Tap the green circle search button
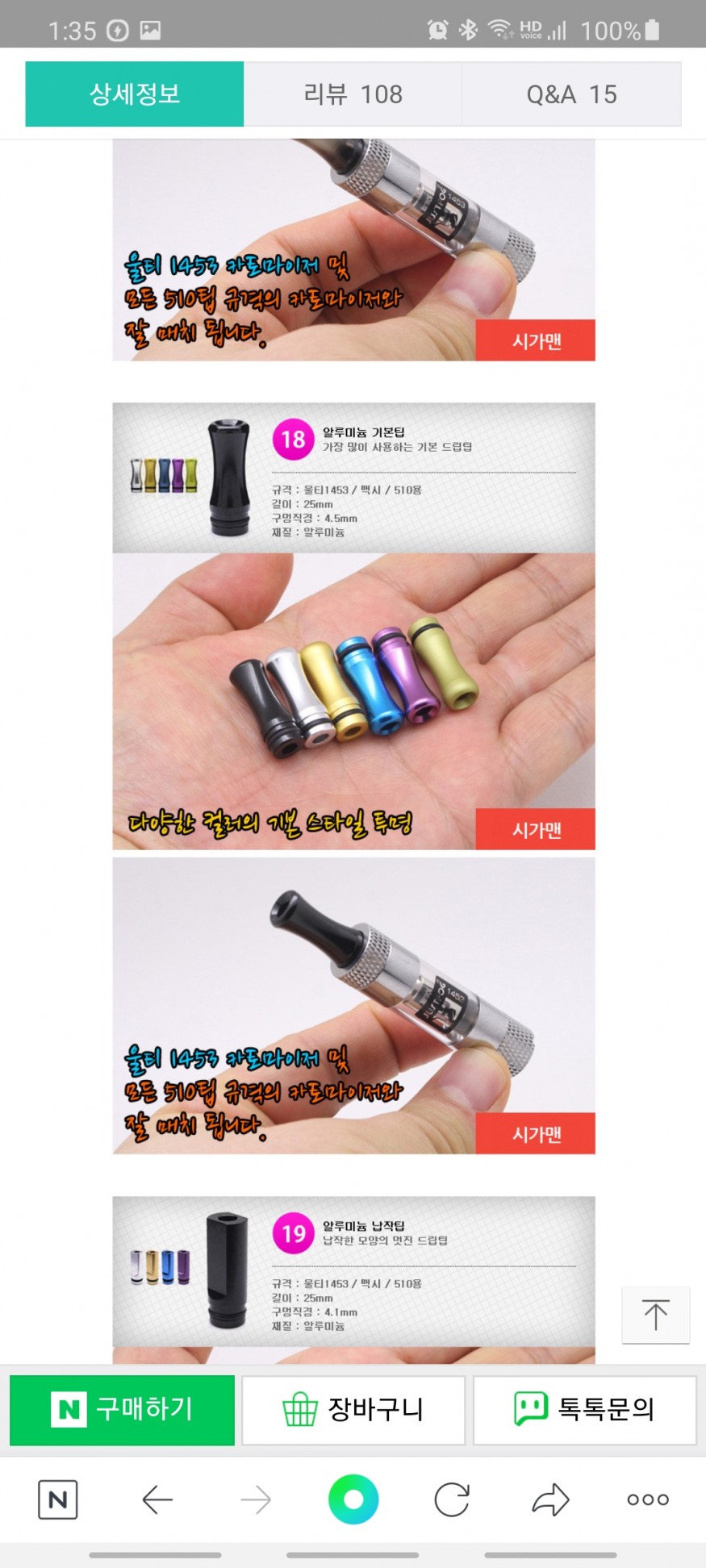 (353, 1499)
